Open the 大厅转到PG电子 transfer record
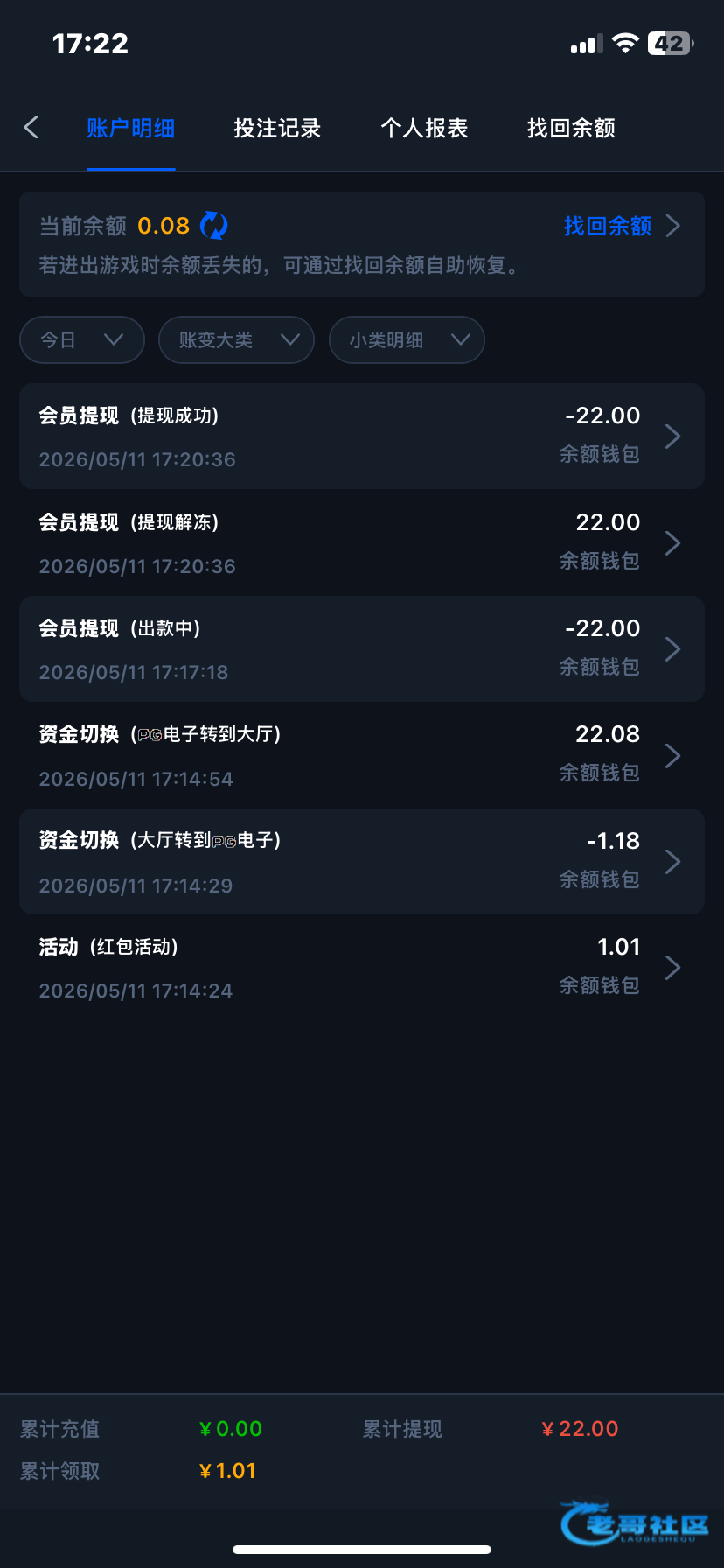 click(x=362, y=861)
